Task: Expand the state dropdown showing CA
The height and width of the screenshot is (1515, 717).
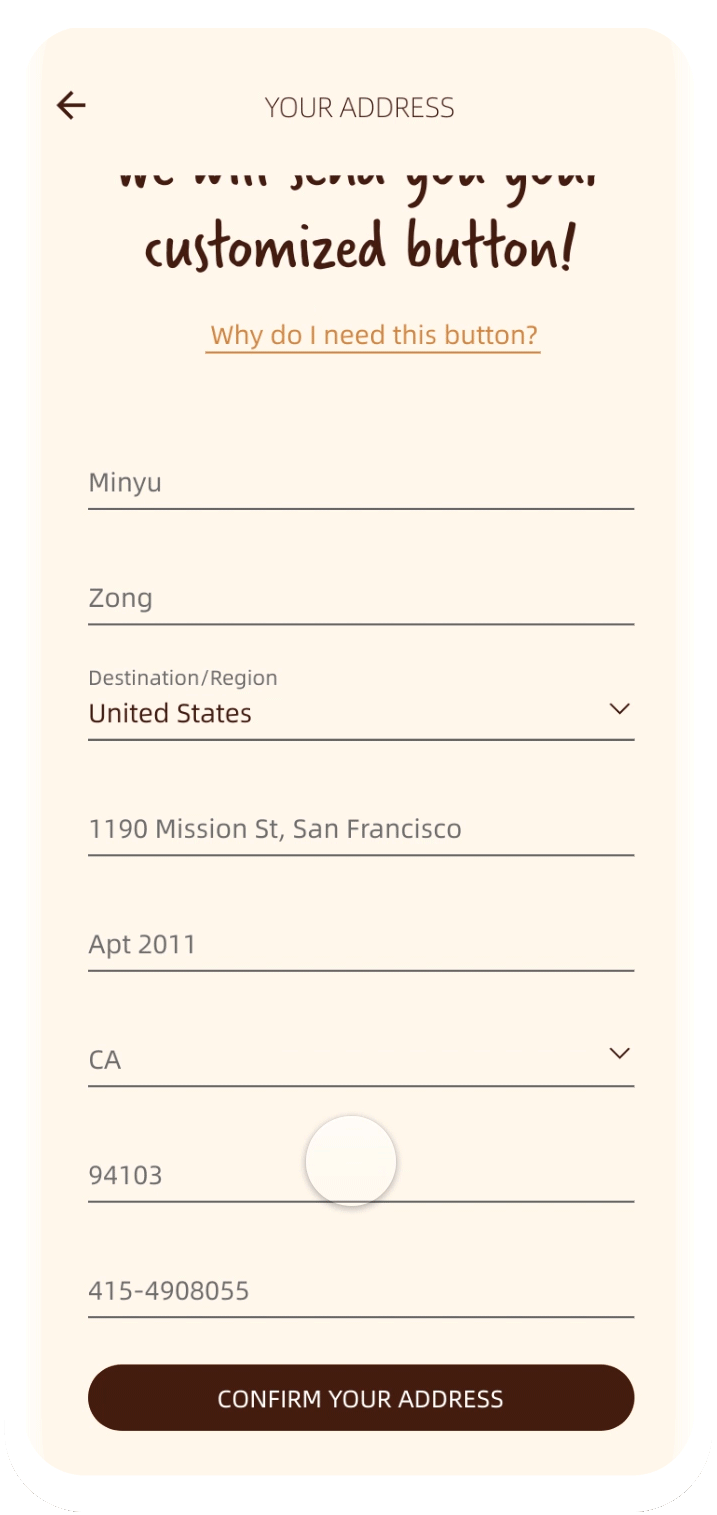Action: tap(360, 1058)
